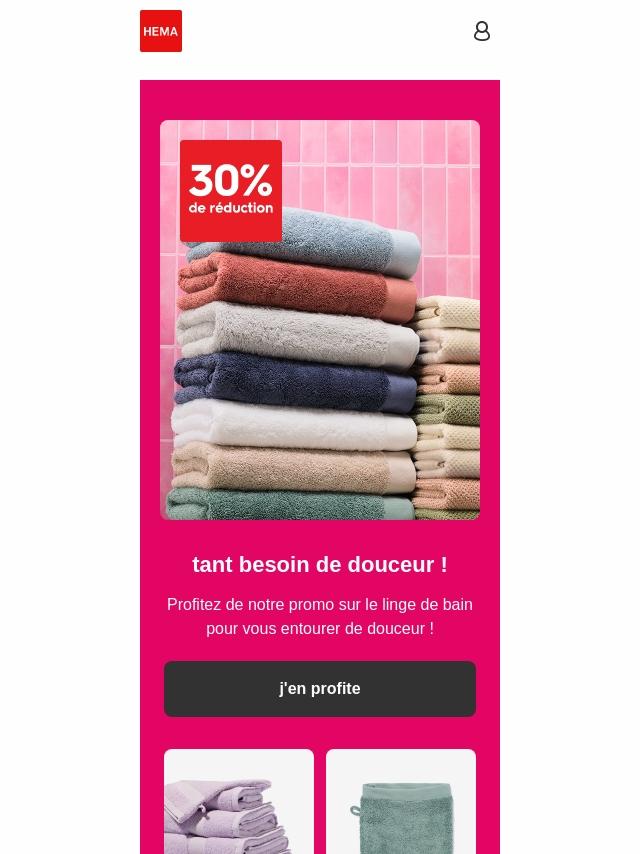Open the account profile icon

click(x=481, y=31)
